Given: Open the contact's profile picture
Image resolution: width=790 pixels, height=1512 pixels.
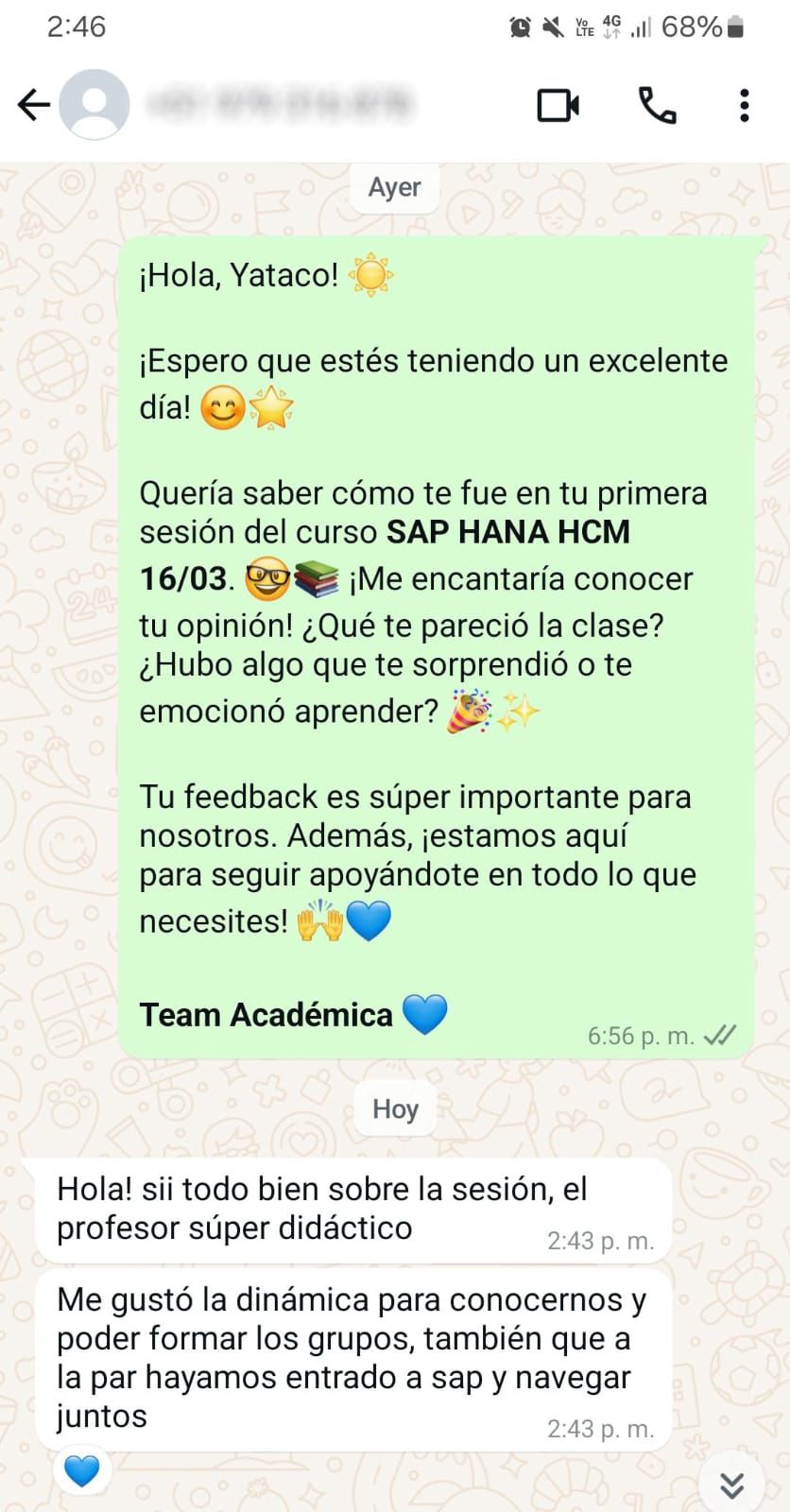Looking at the screenshot, I should point(94,105).
